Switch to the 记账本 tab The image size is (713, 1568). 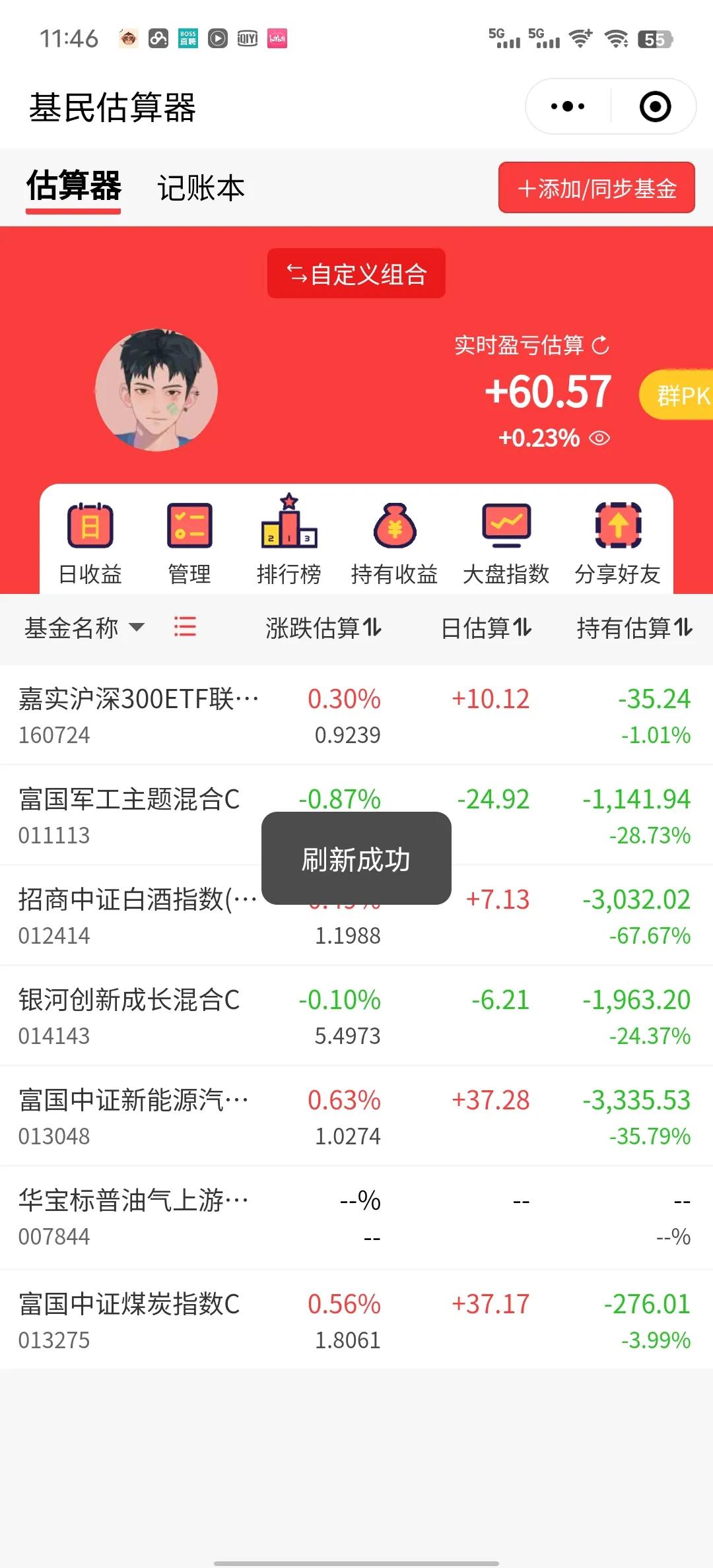coord(201,188)
